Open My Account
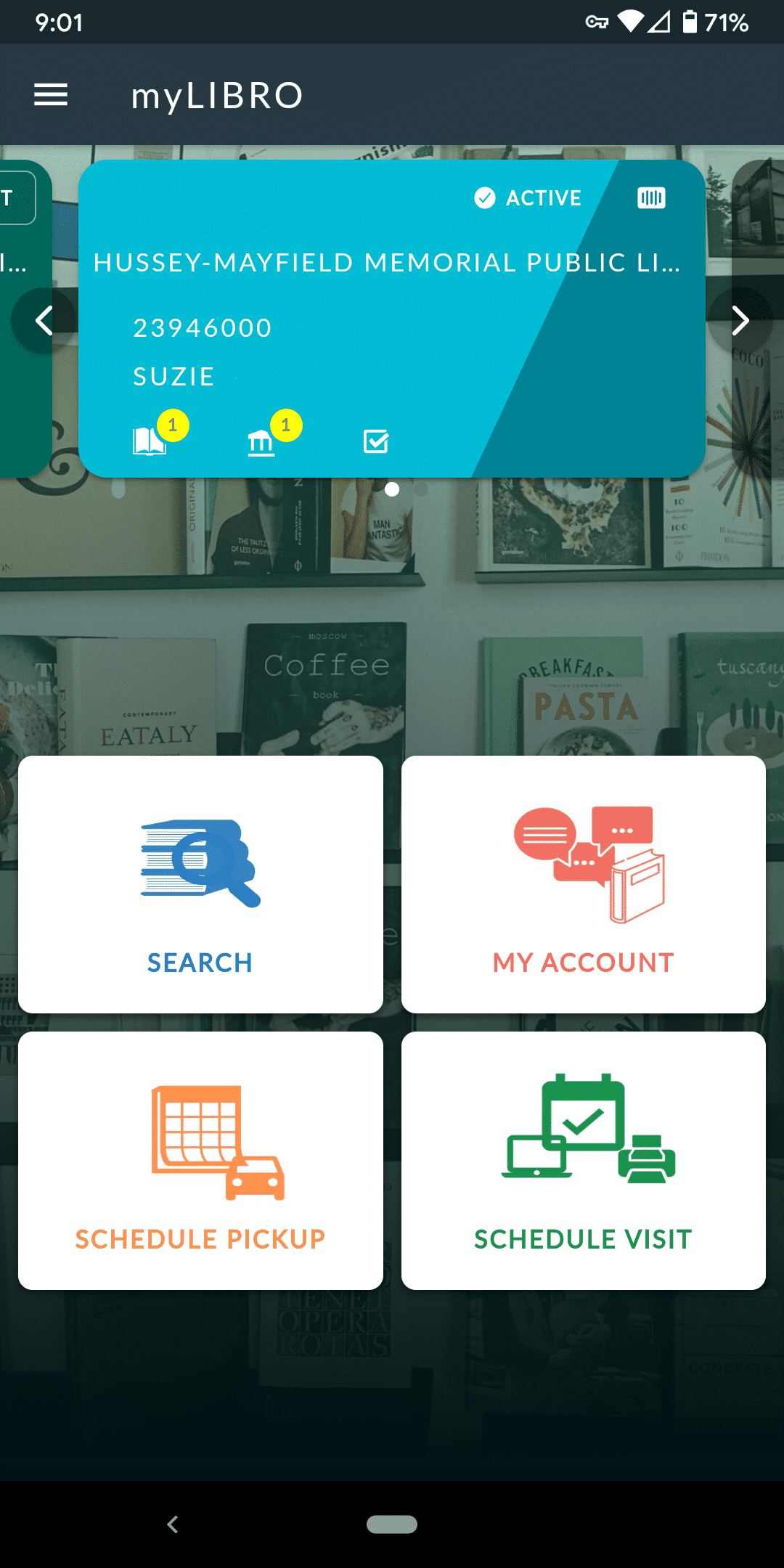784x1568 pixels. [583, 884]
